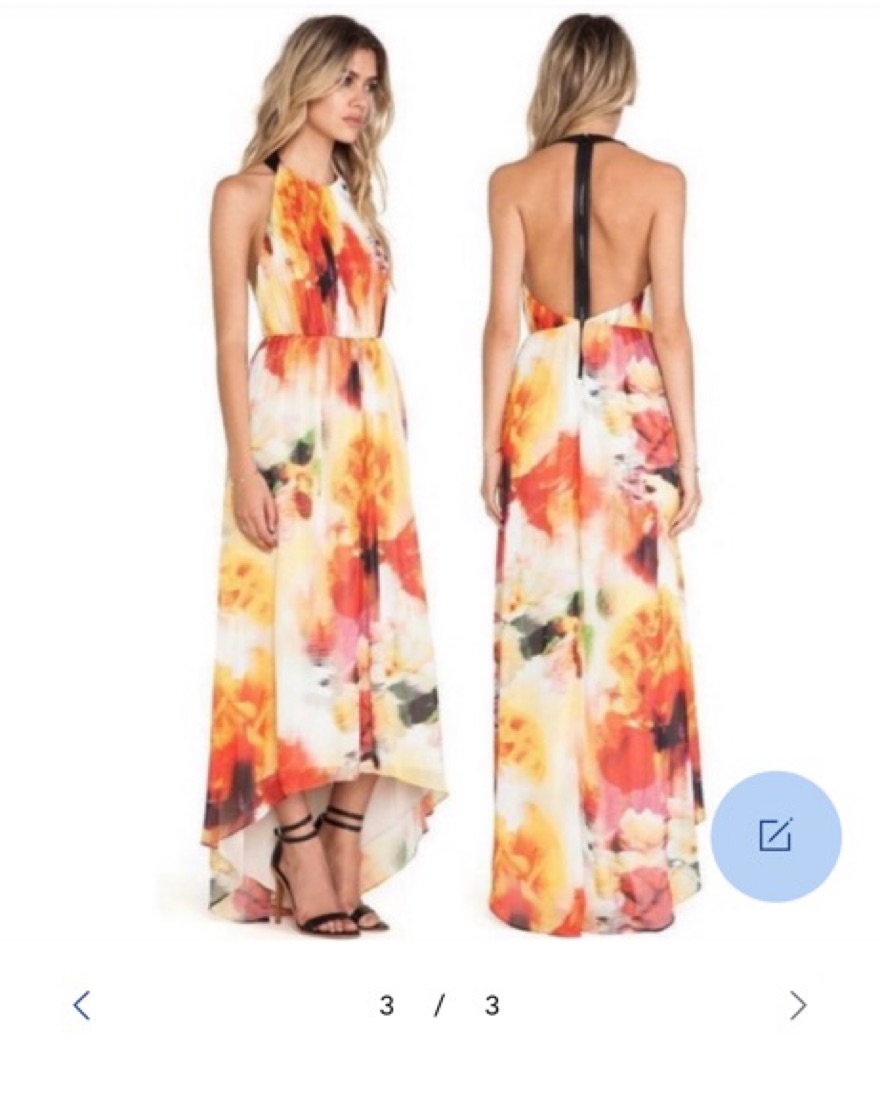Image resolution: width=880 pixels, height=1099 pixels.
Task: Tap the blue edit floating button
Action: 775,836
